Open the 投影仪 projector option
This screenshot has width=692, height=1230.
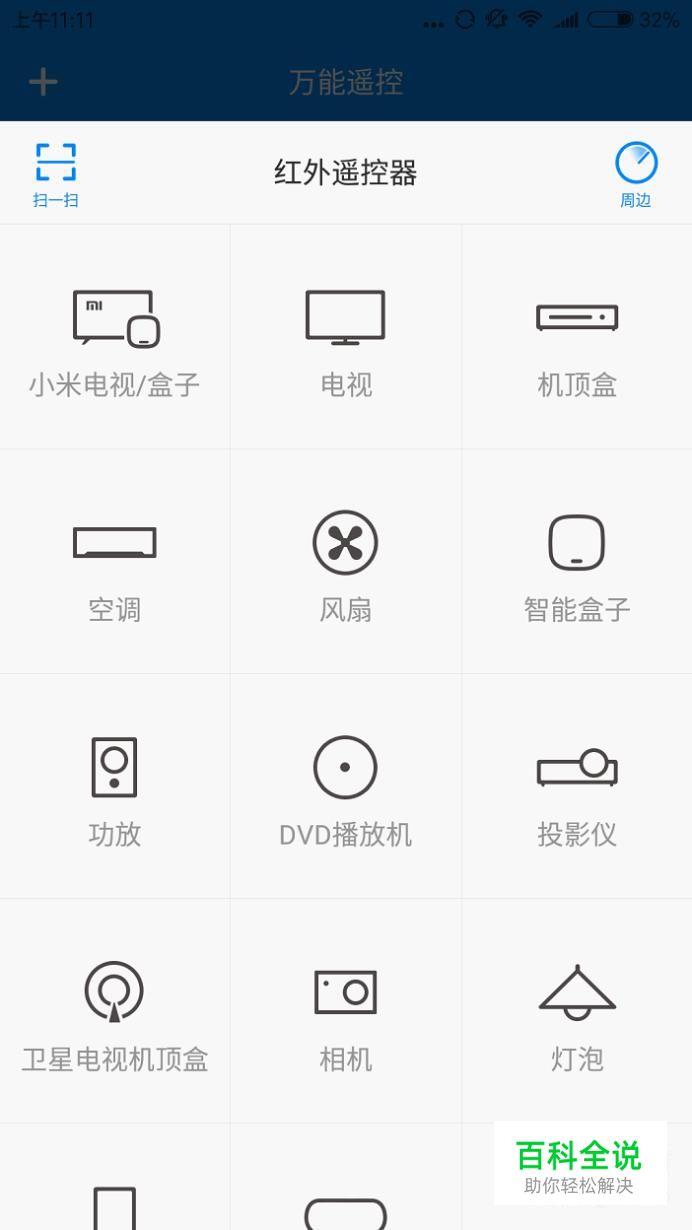[577, 786]
